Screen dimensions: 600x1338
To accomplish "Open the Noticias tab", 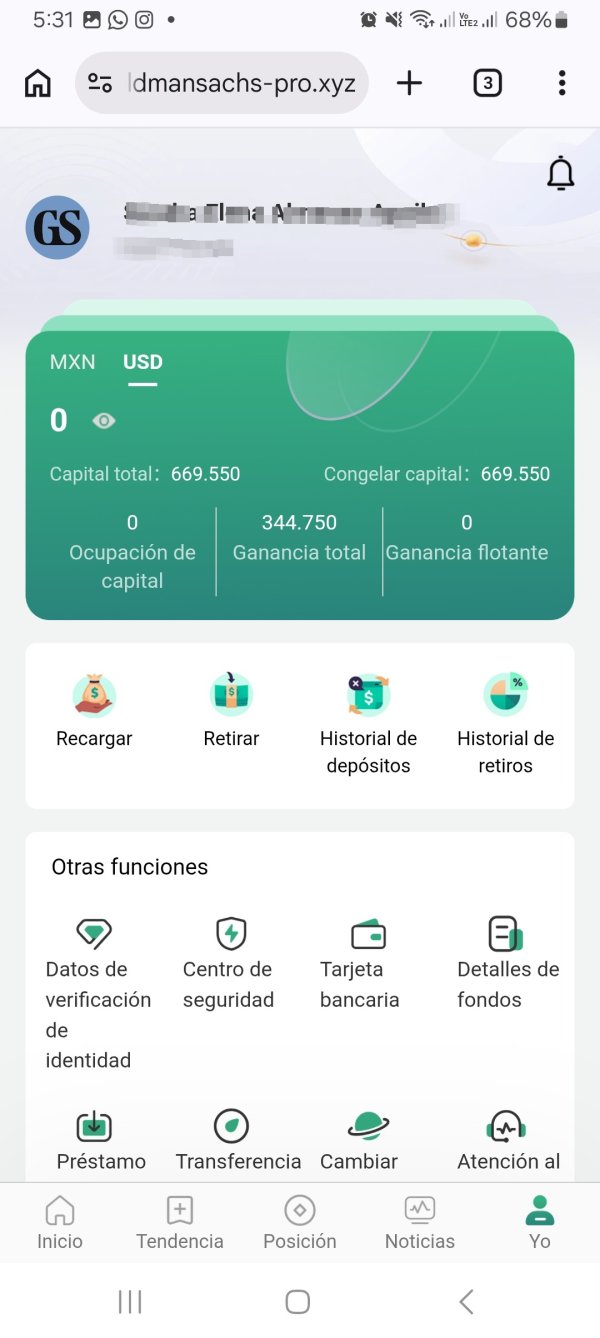I will 420,1223.
